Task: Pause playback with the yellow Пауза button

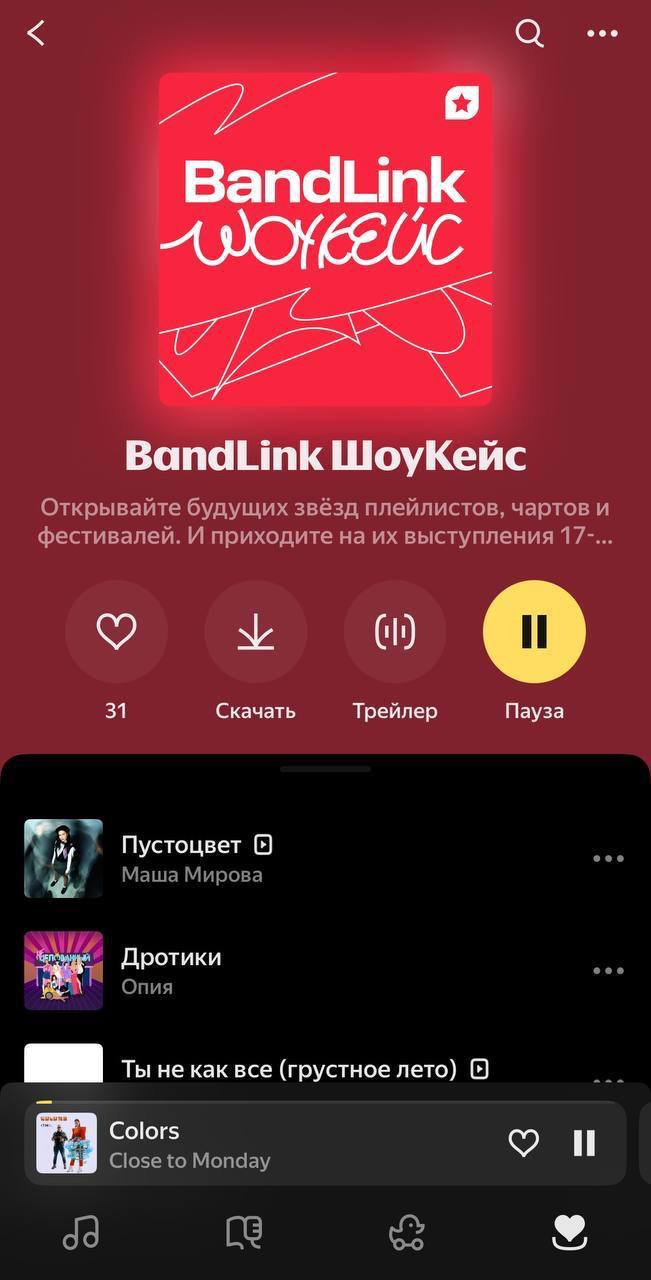Action: pyautogui.click(x=534, y=632)
